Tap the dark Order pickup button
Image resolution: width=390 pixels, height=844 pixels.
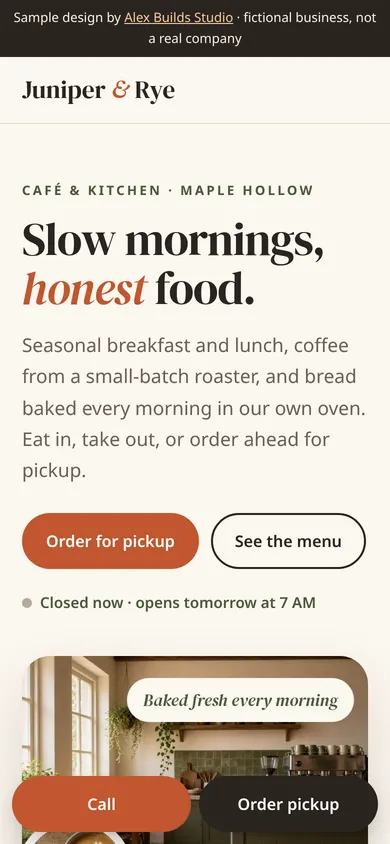point(288,804)
